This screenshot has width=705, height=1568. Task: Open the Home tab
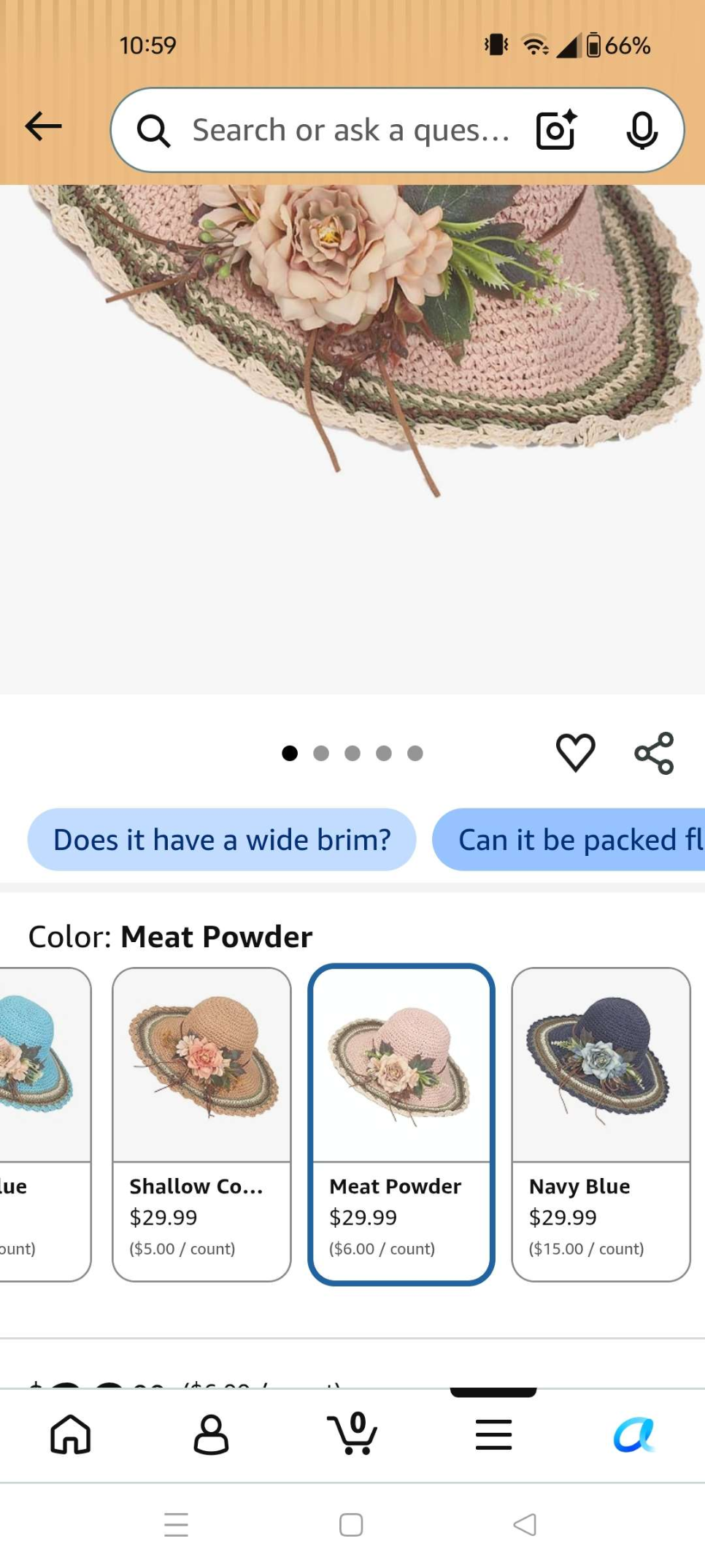(x=70, y=1434)
